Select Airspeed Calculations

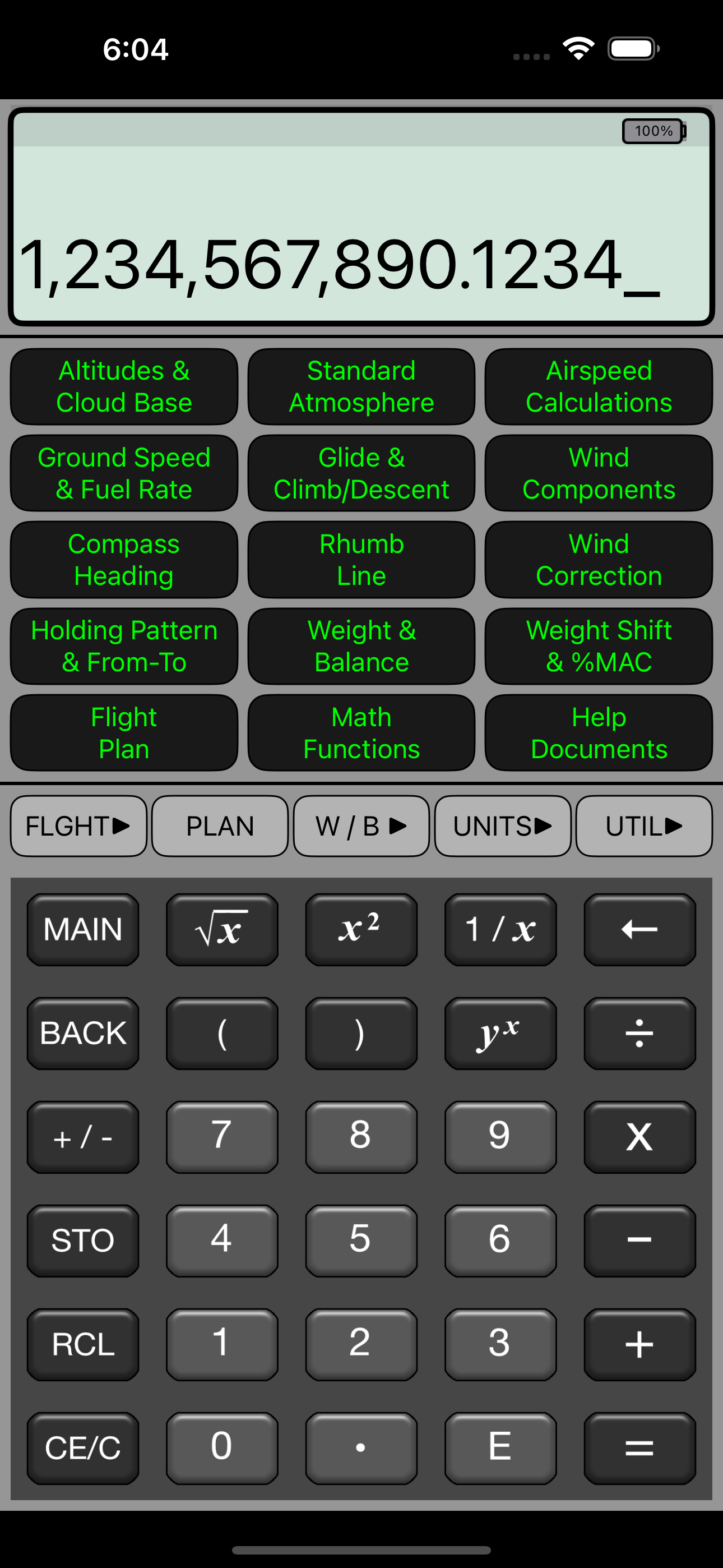pos(598,386)
